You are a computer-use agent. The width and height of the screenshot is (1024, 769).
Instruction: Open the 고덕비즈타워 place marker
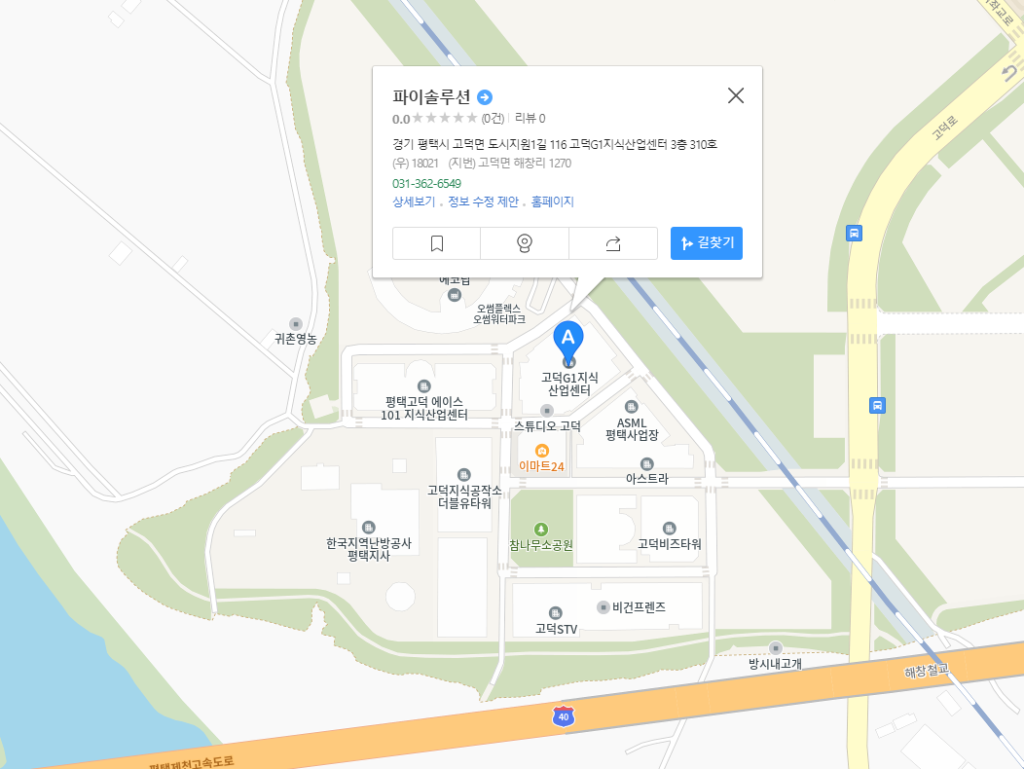(x=669, y=529)
